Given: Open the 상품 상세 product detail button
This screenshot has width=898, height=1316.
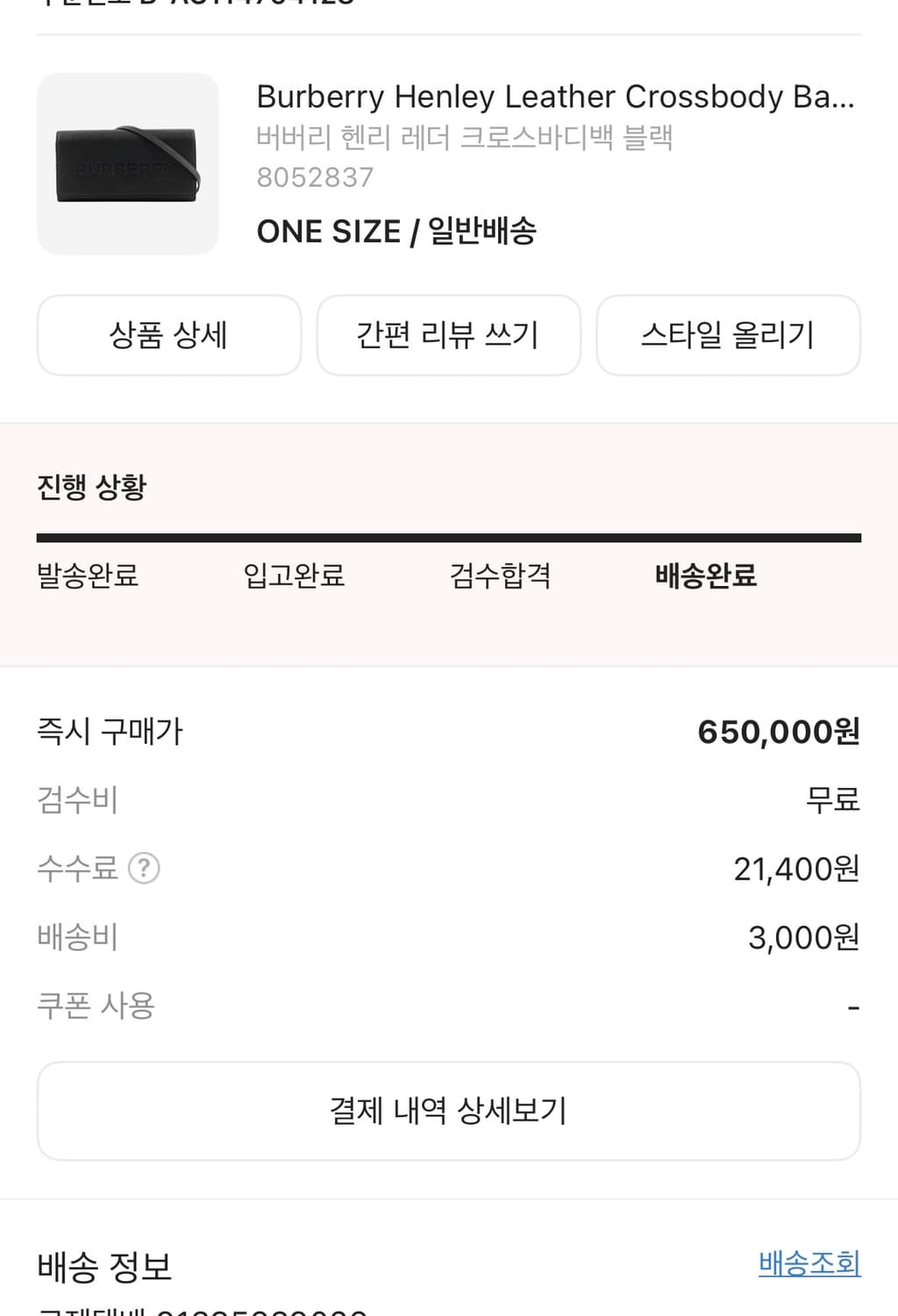Looking at the screenshot, I should point(168,335).
